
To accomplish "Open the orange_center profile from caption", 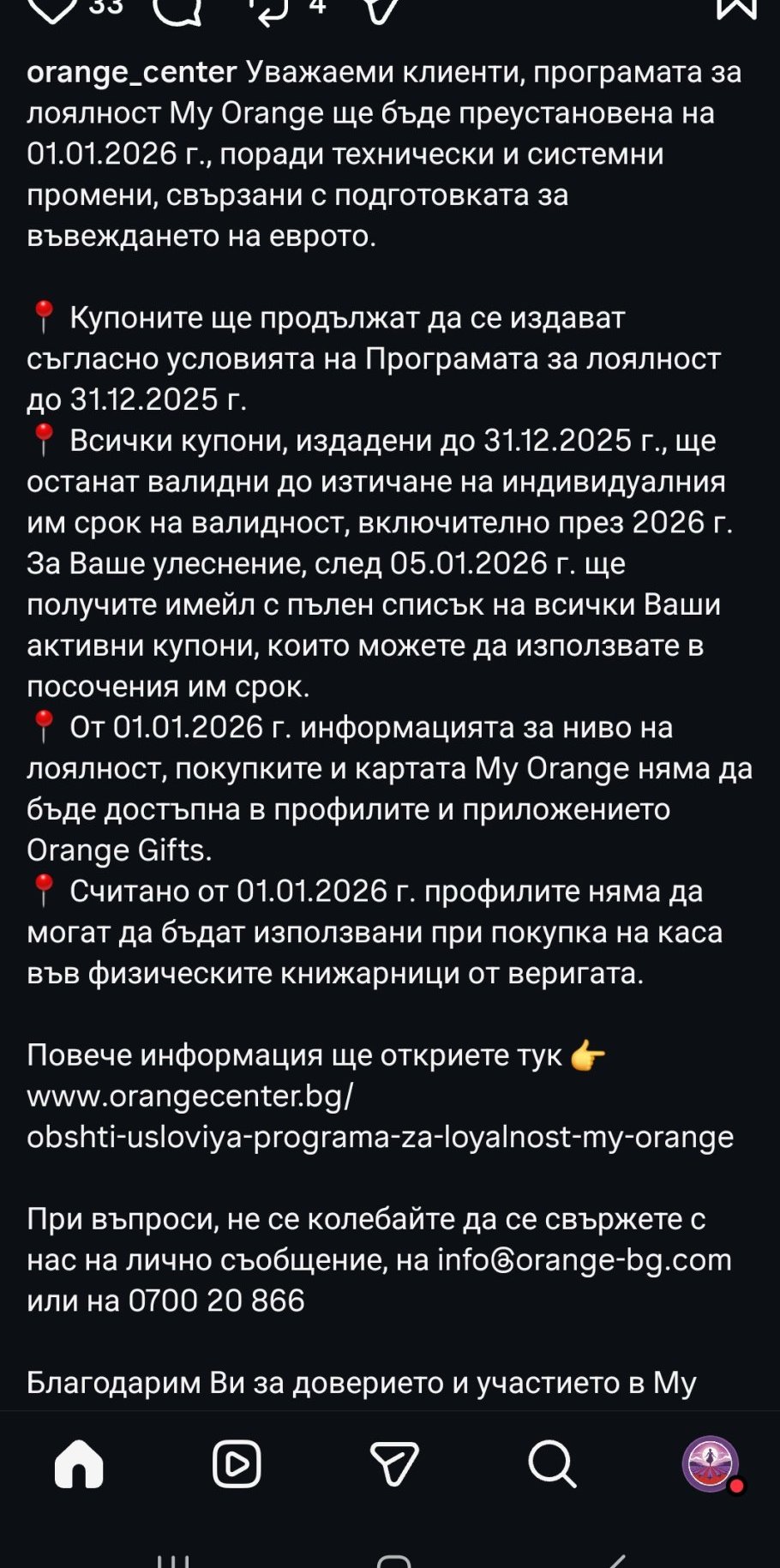I will pos(131,72).
